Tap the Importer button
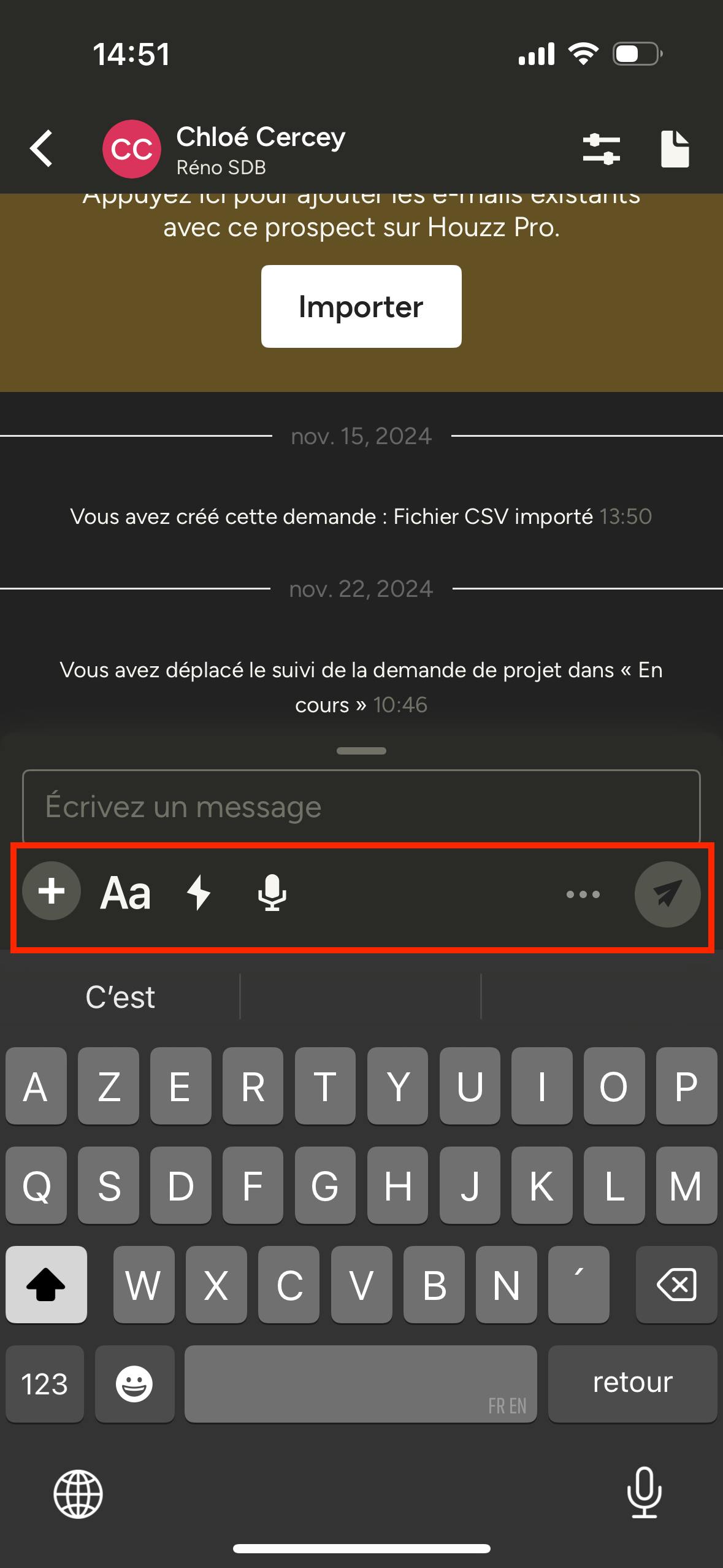The width and height of the screenshot is (723, 1568). coord(361,306)
